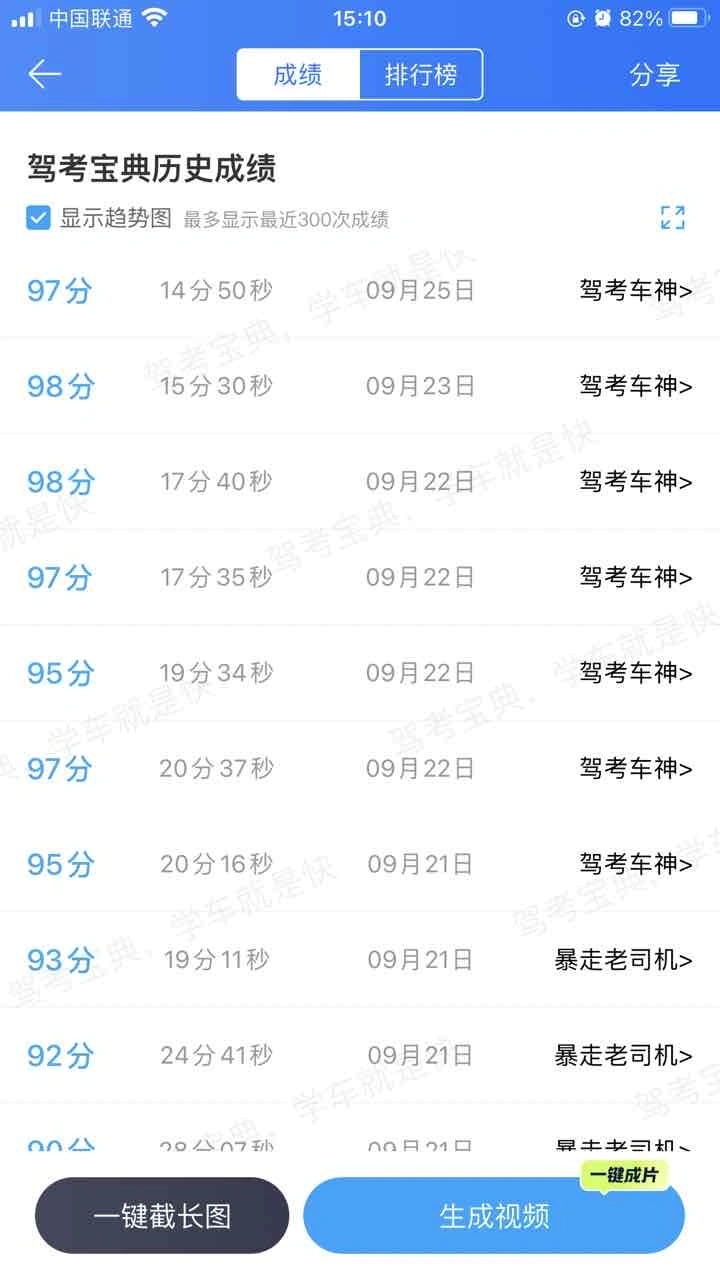Open the 95分 record with 19分34秒
Image resolution: width=720 pixels, height=1280 pixels.
pos(360,673)
